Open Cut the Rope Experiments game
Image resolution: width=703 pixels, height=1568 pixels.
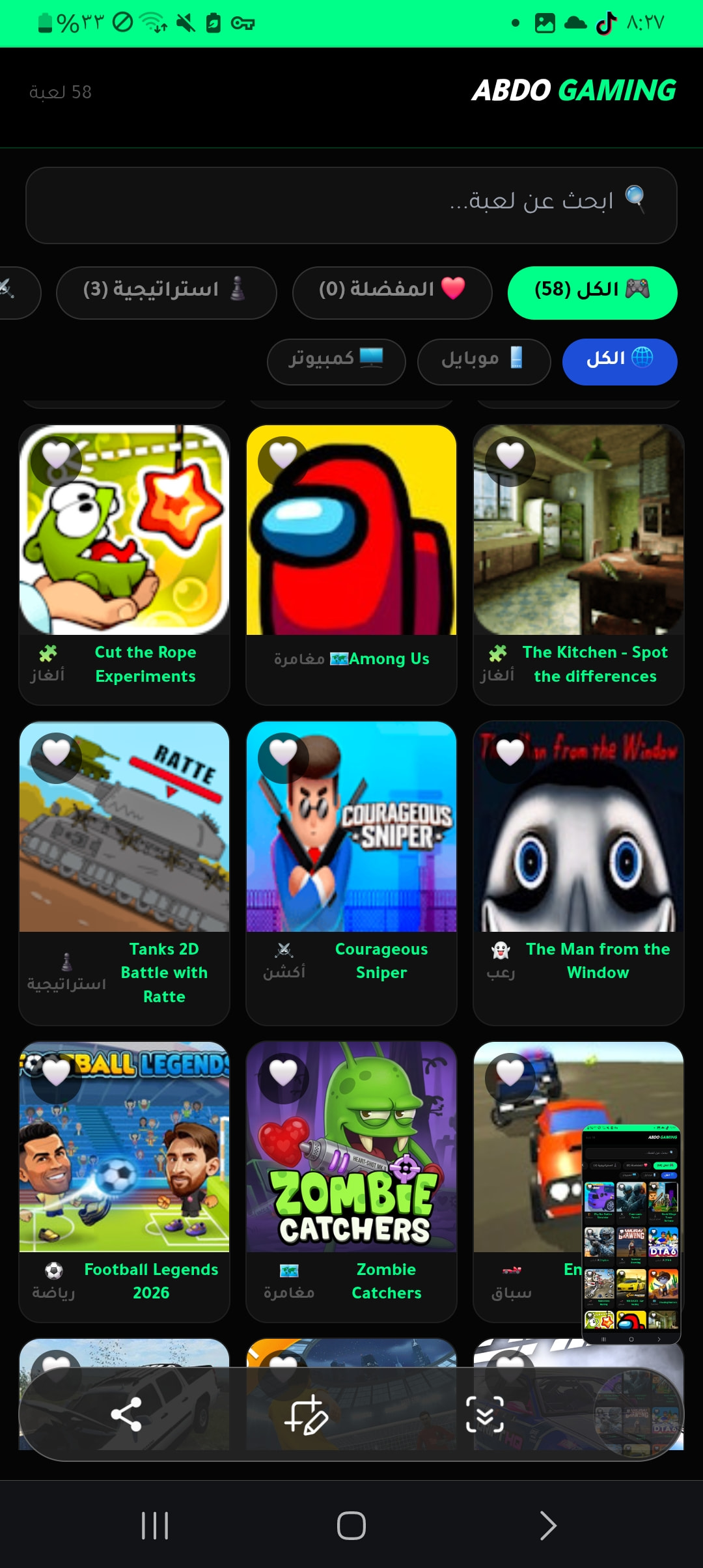pyautogui.click(x=124, y=565)
